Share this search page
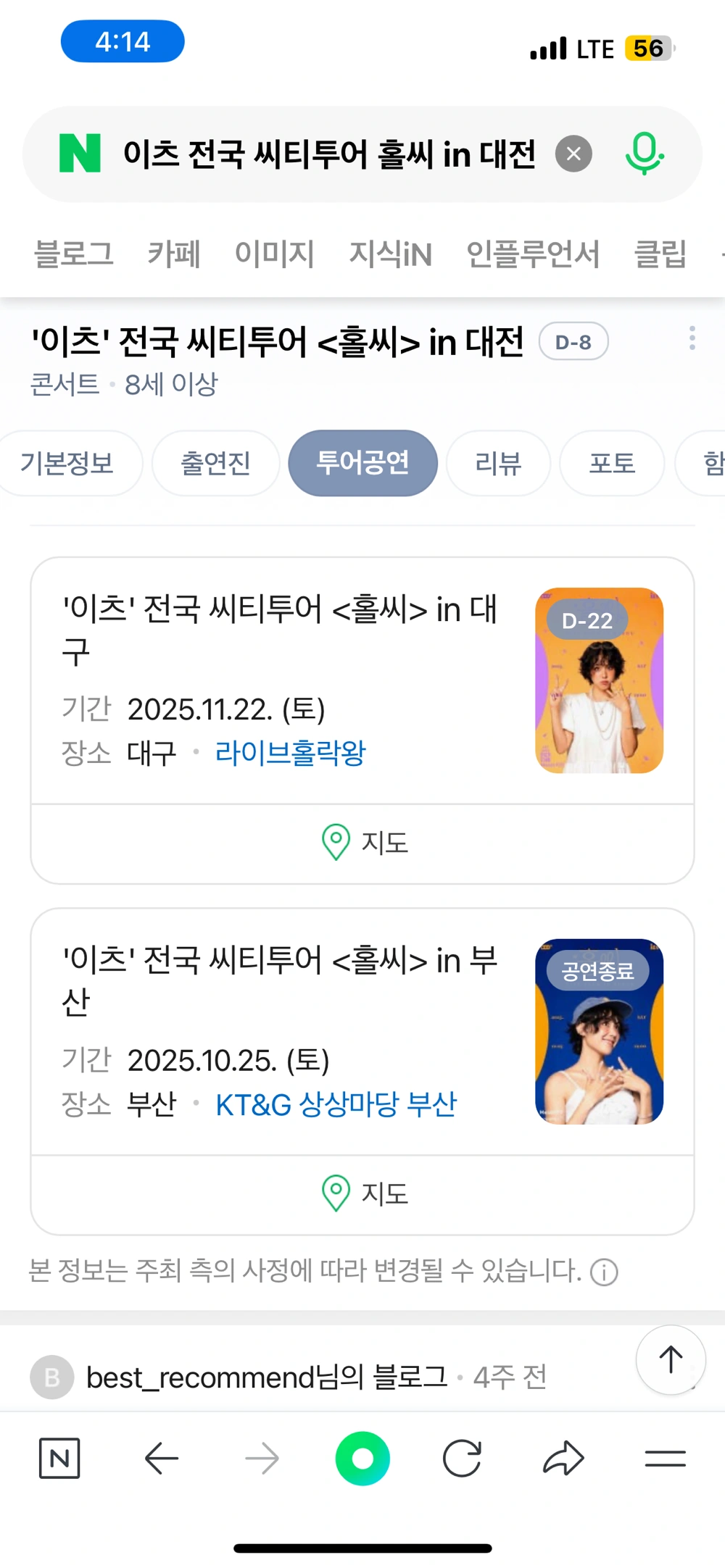 tap(563, 1458)
